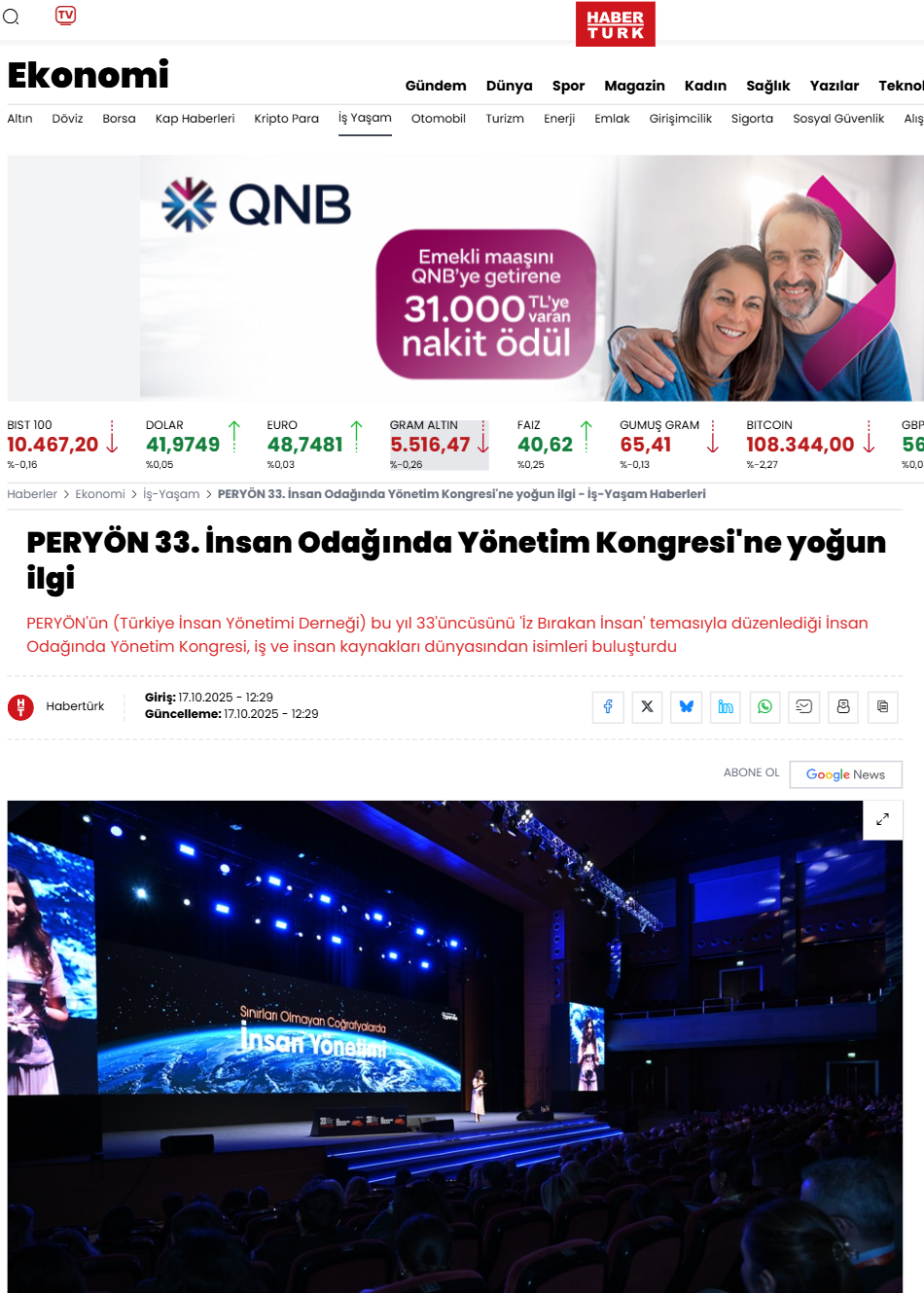Share the article on Facebook

(x=608, y=707)
